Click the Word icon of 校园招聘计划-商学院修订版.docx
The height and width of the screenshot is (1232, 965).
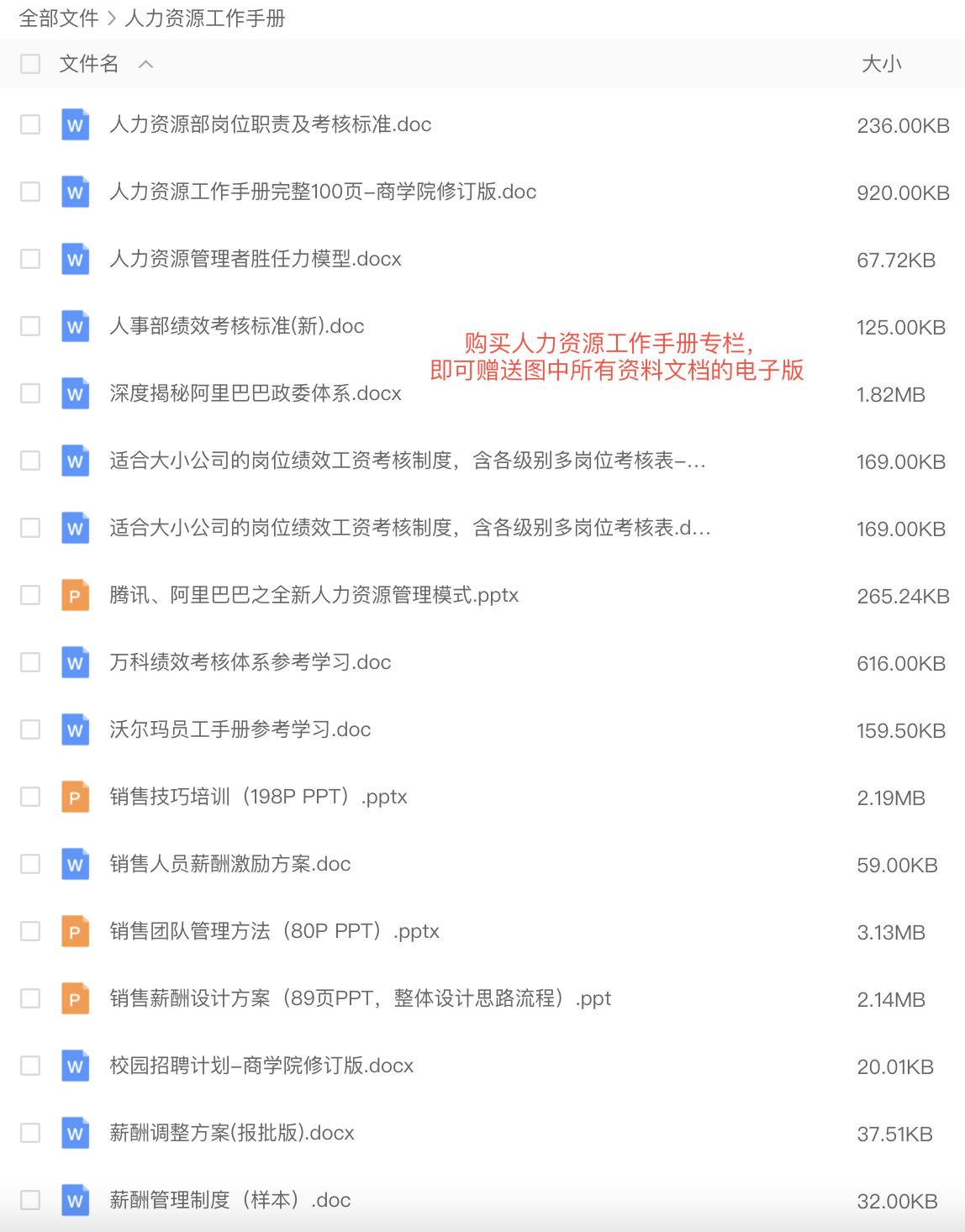(75, 1066)
